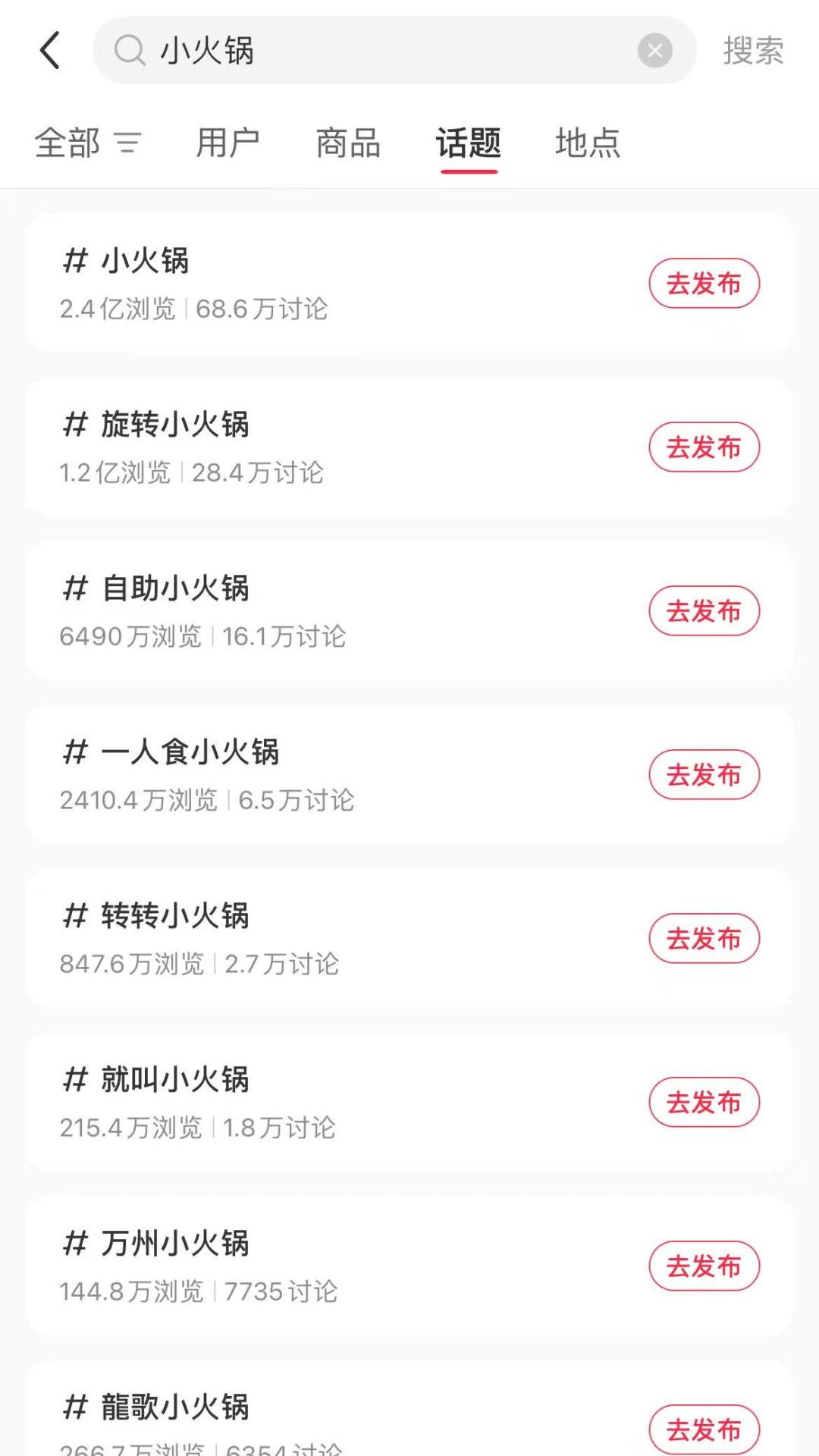This screenshot has width=819, height=1456.
Task: Switch to the 商品 tab
Action: pos(348,143)
